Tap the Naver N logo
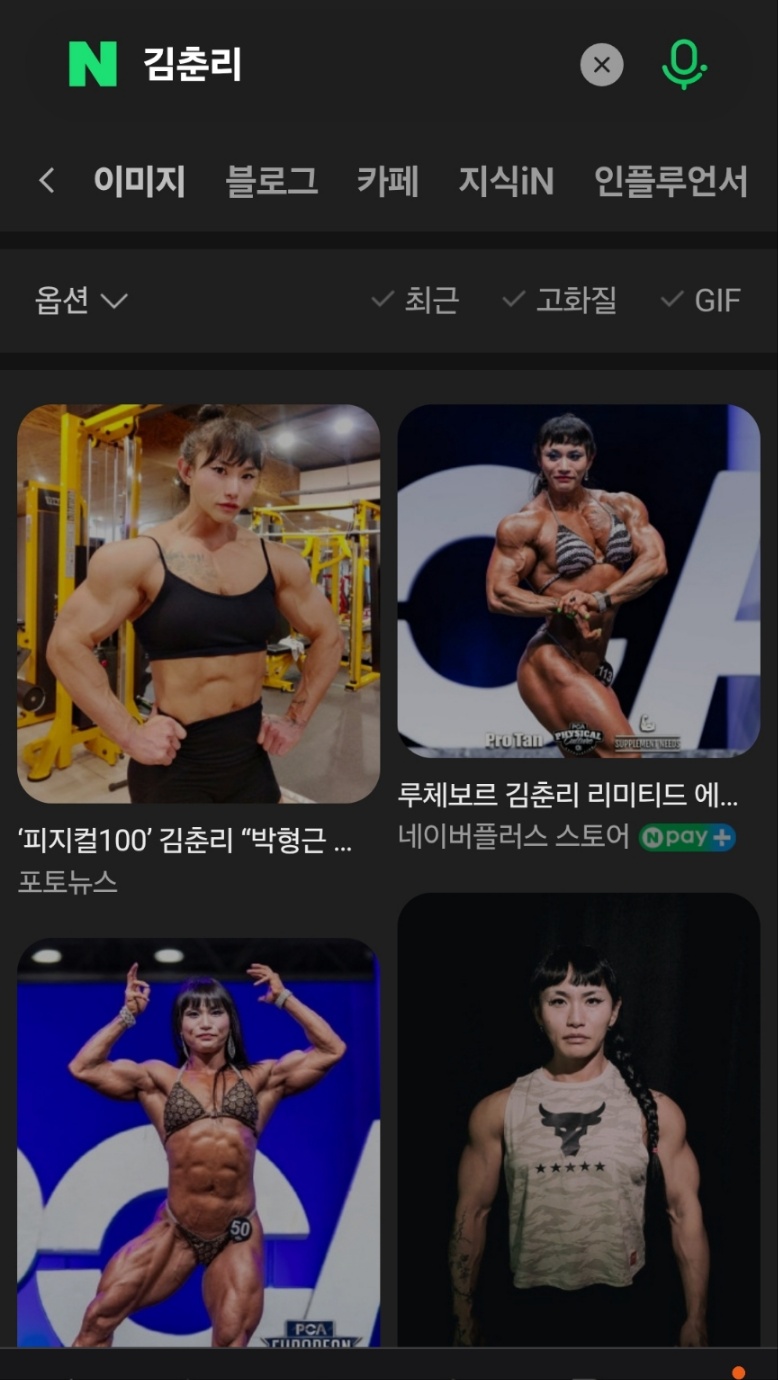The width and height of the screenshot is (778, 1380). click(93, 65)
